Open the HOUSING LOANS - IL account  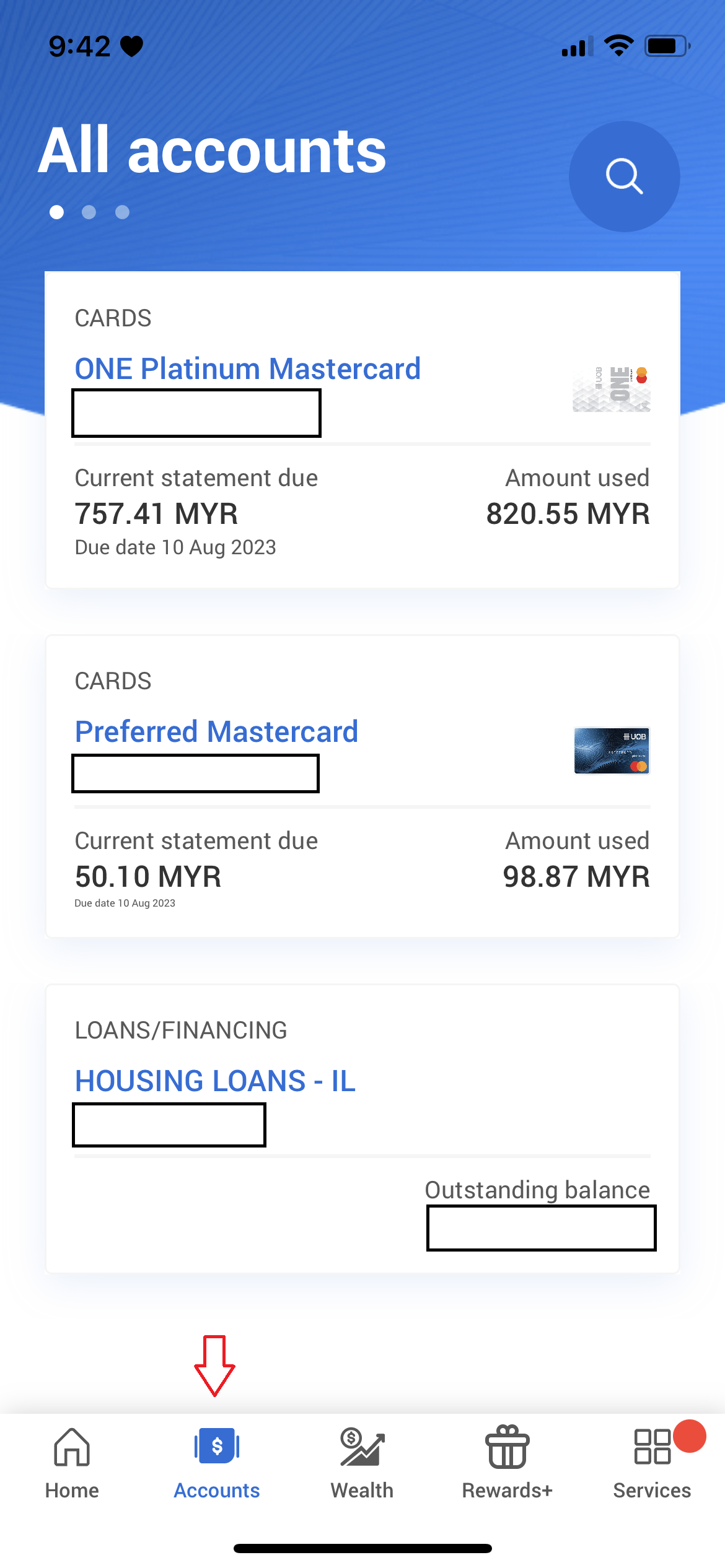pyautogui.click(x=215, y=1081)
